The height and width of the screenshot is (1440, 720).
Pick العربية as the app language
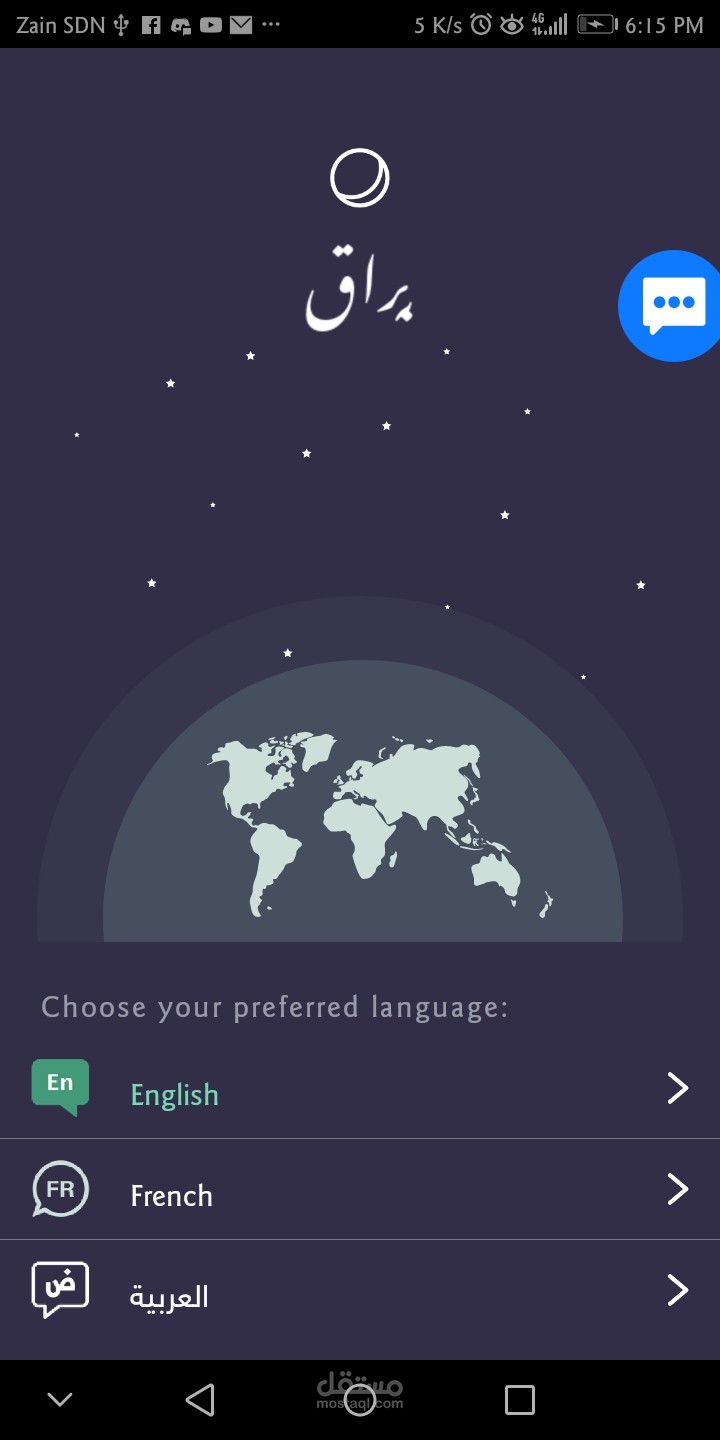click(x=360, y=1292)
